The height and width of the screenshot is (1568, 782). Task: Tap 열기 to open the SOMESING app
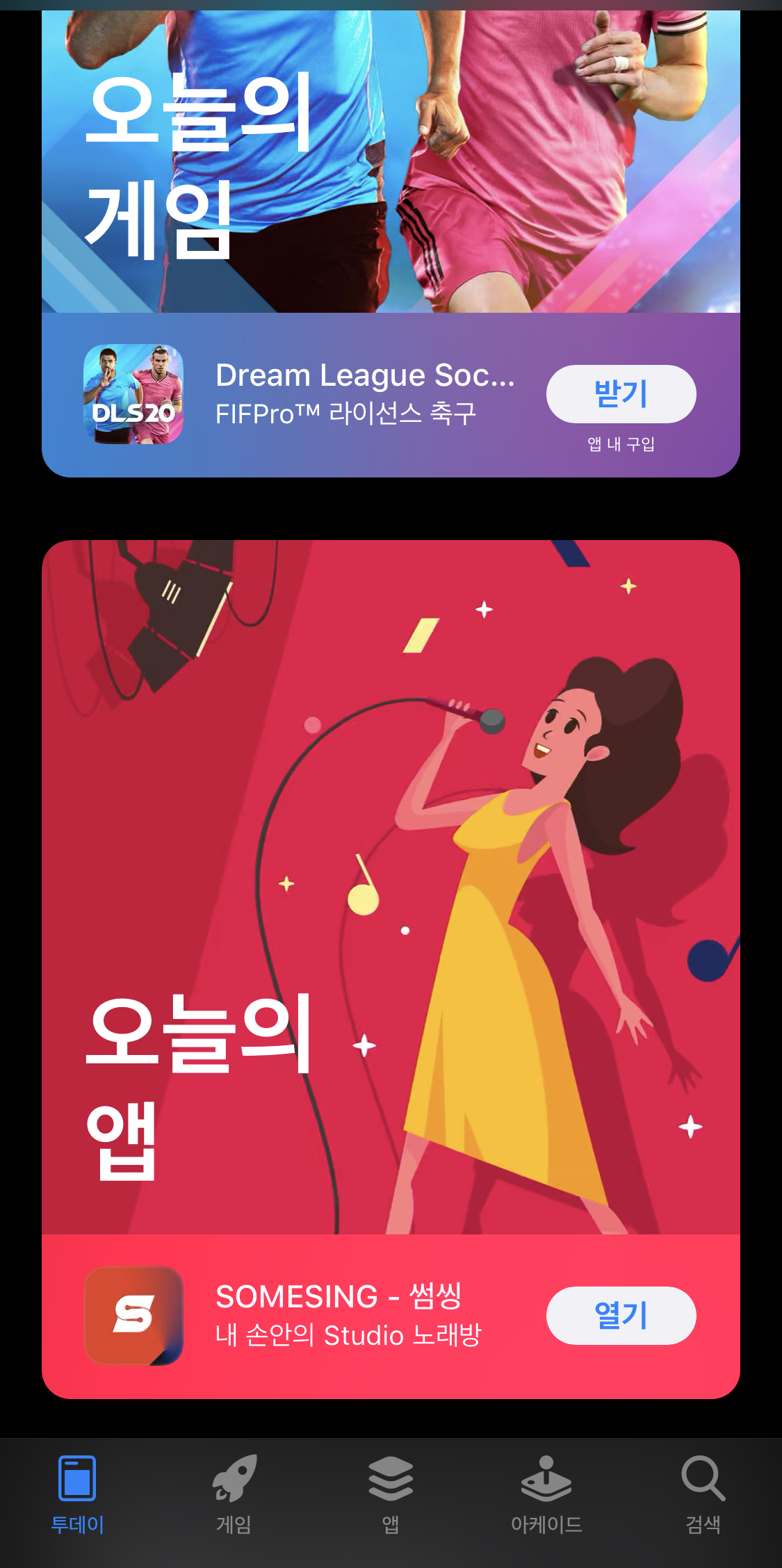[x=621, y=1315]
